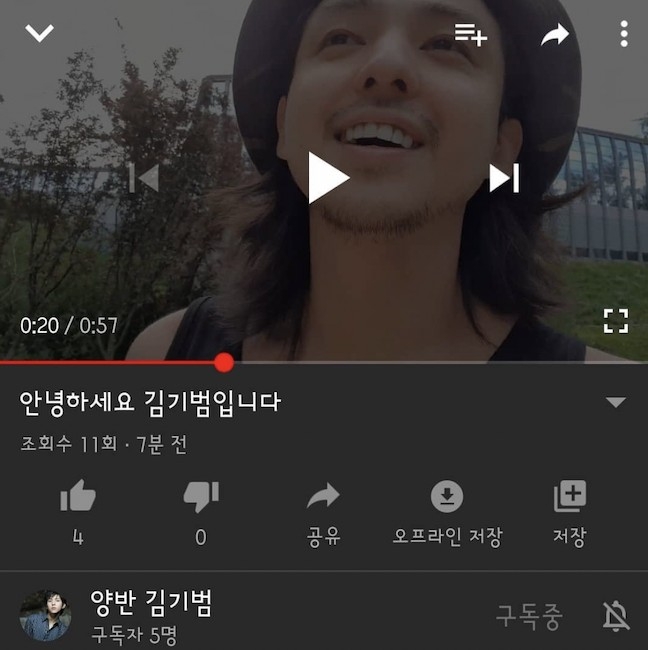This screenshot has width=648, height=650.
Task: Dislike this video
Action: point(200,497)
